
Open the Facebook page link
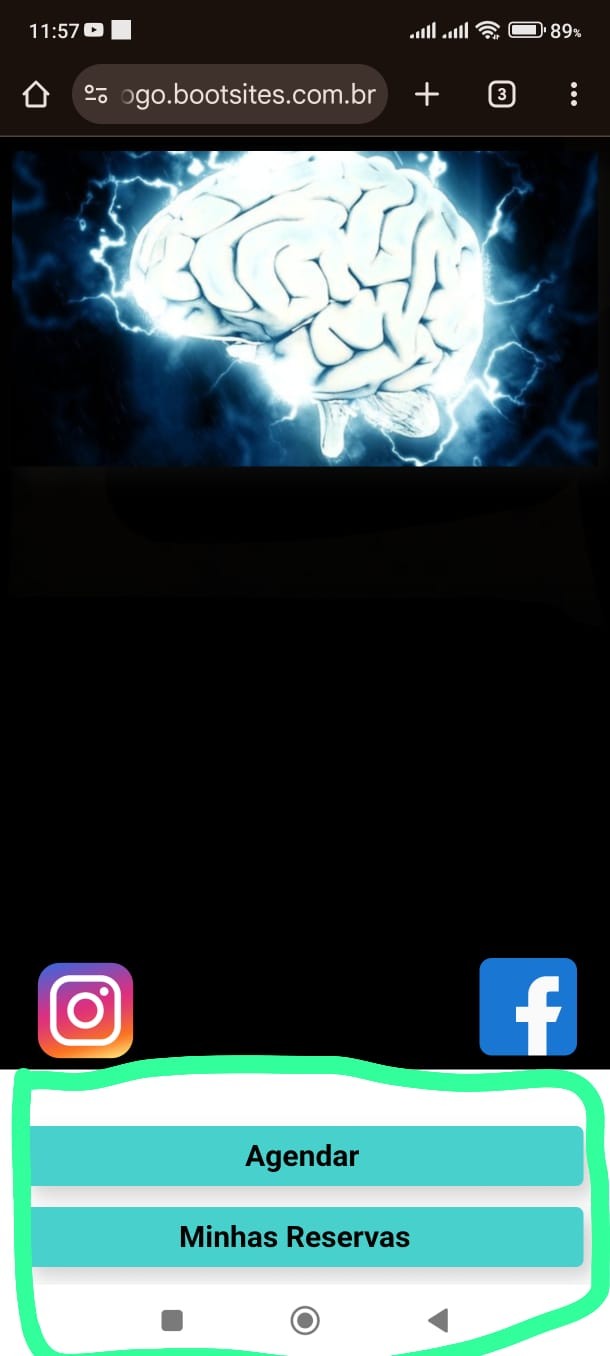(x=528, y=1007)
